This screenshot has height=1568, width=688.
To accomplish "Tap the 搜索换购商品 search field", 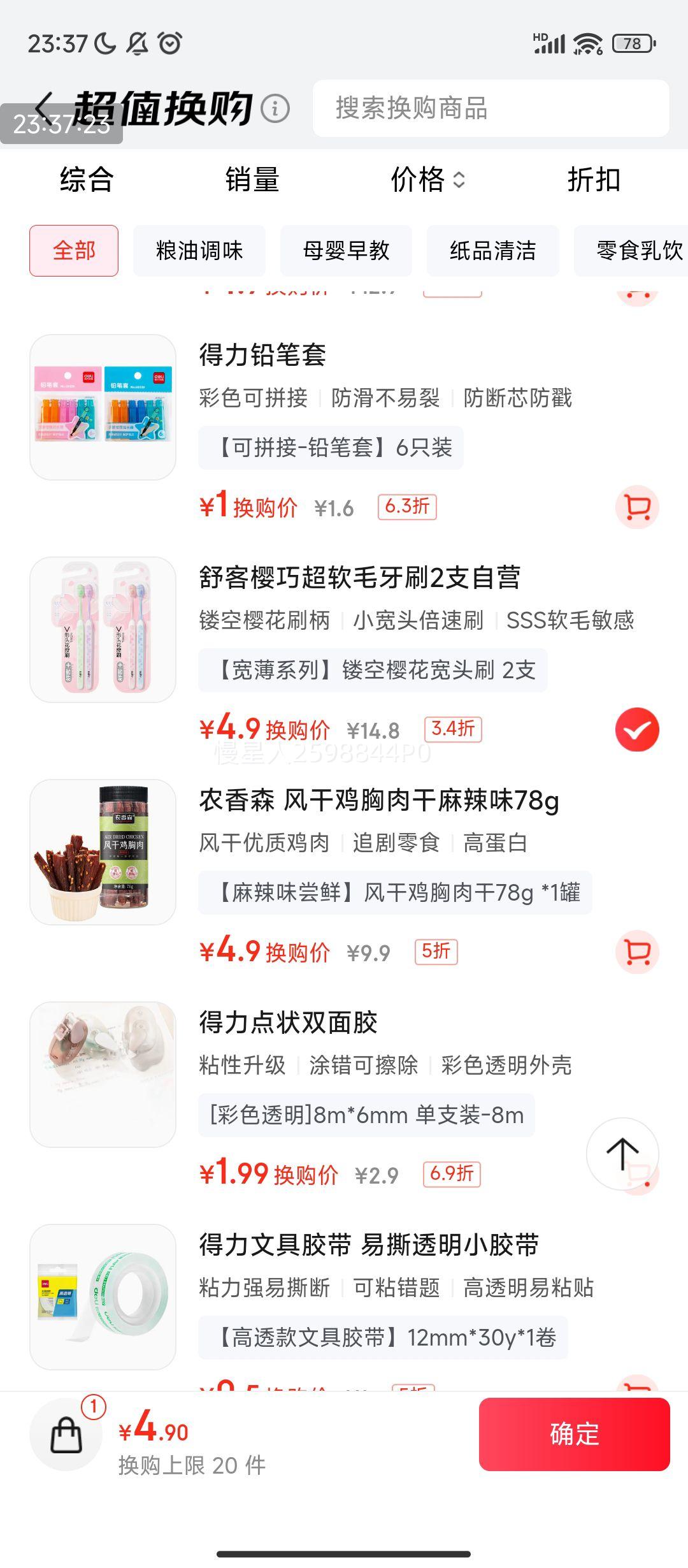I will click(x=491, y=110).
